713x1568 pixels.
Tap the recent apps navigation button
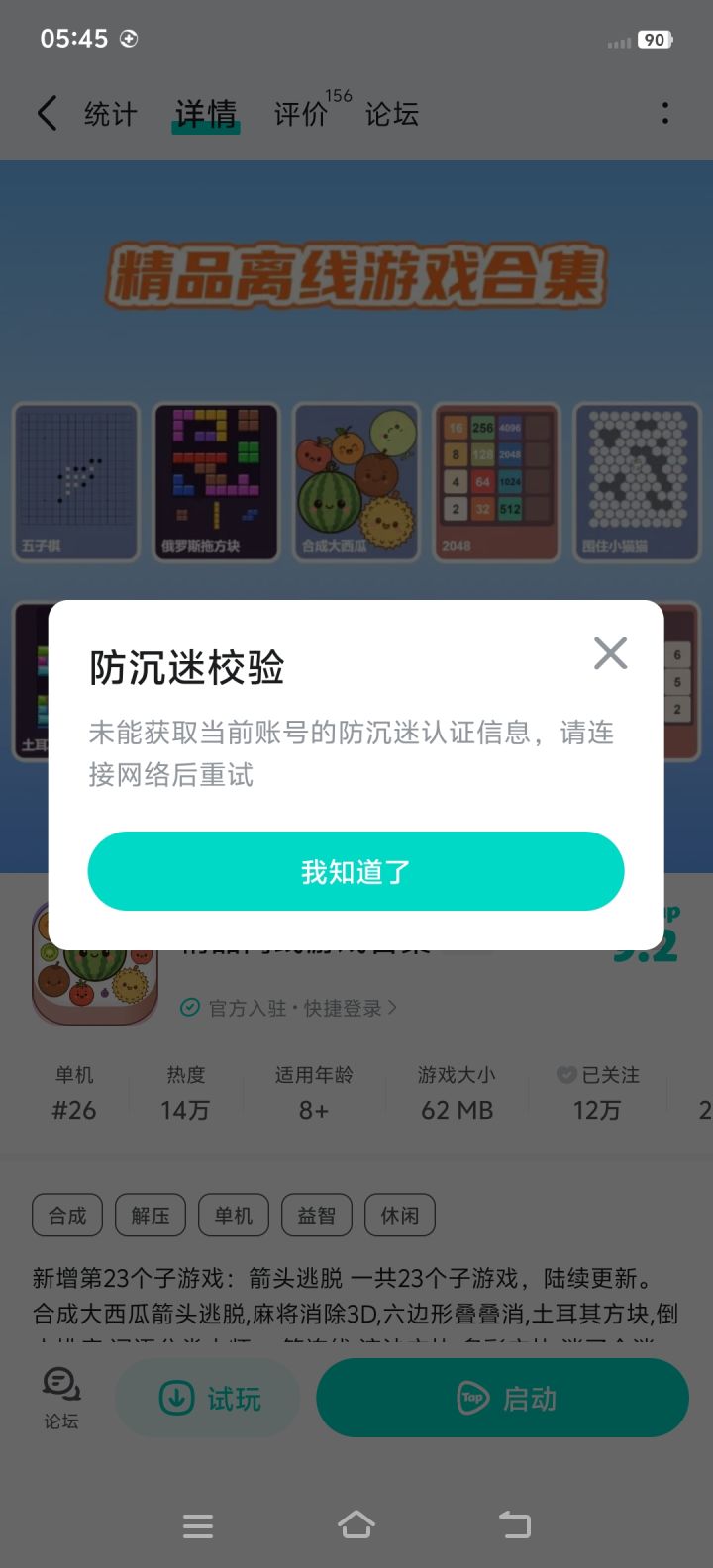tap(198, 1525)
